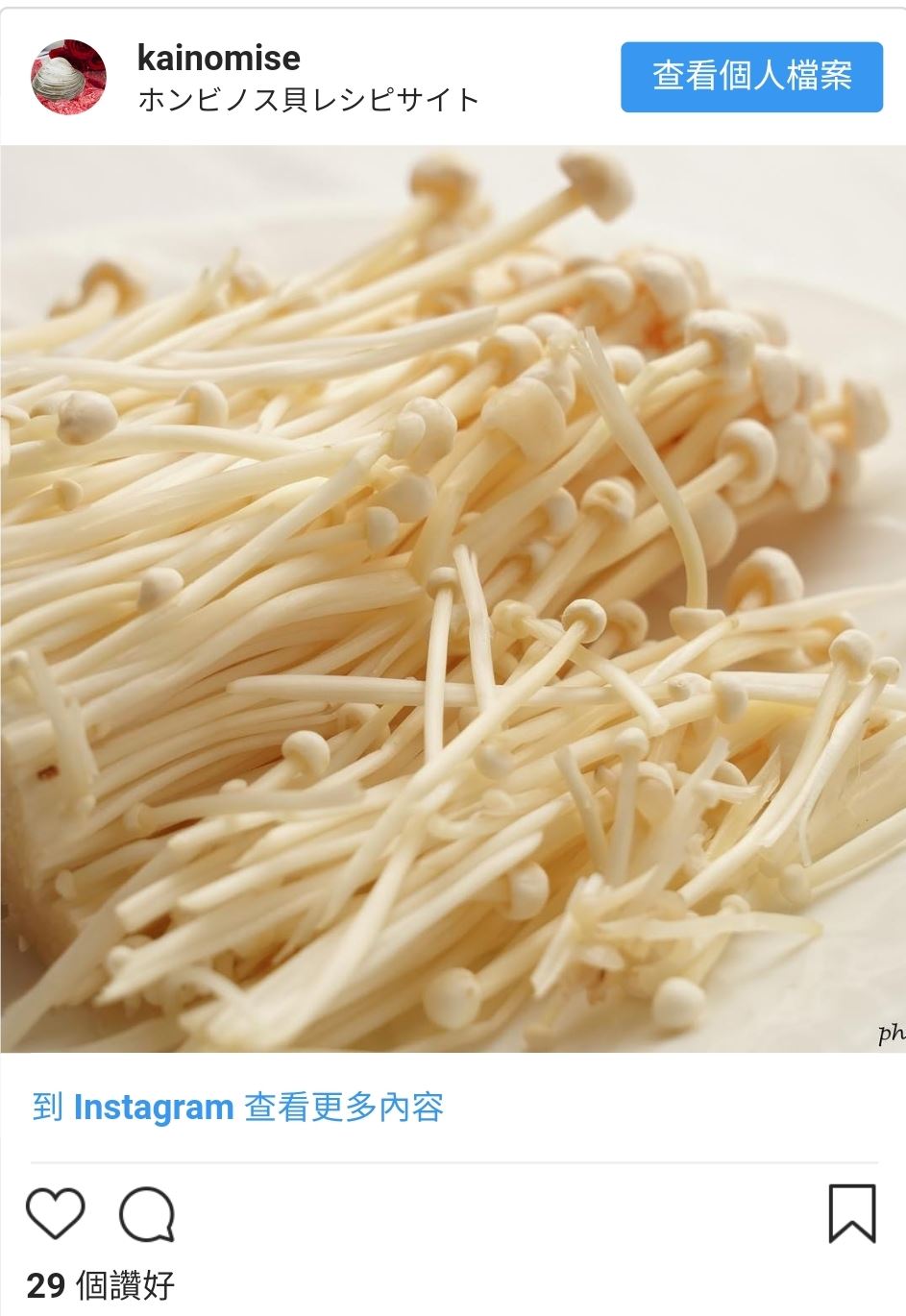
Task: Open the enoki mushroom post photo
Action: pyautogui.click(x=453, y=598)
